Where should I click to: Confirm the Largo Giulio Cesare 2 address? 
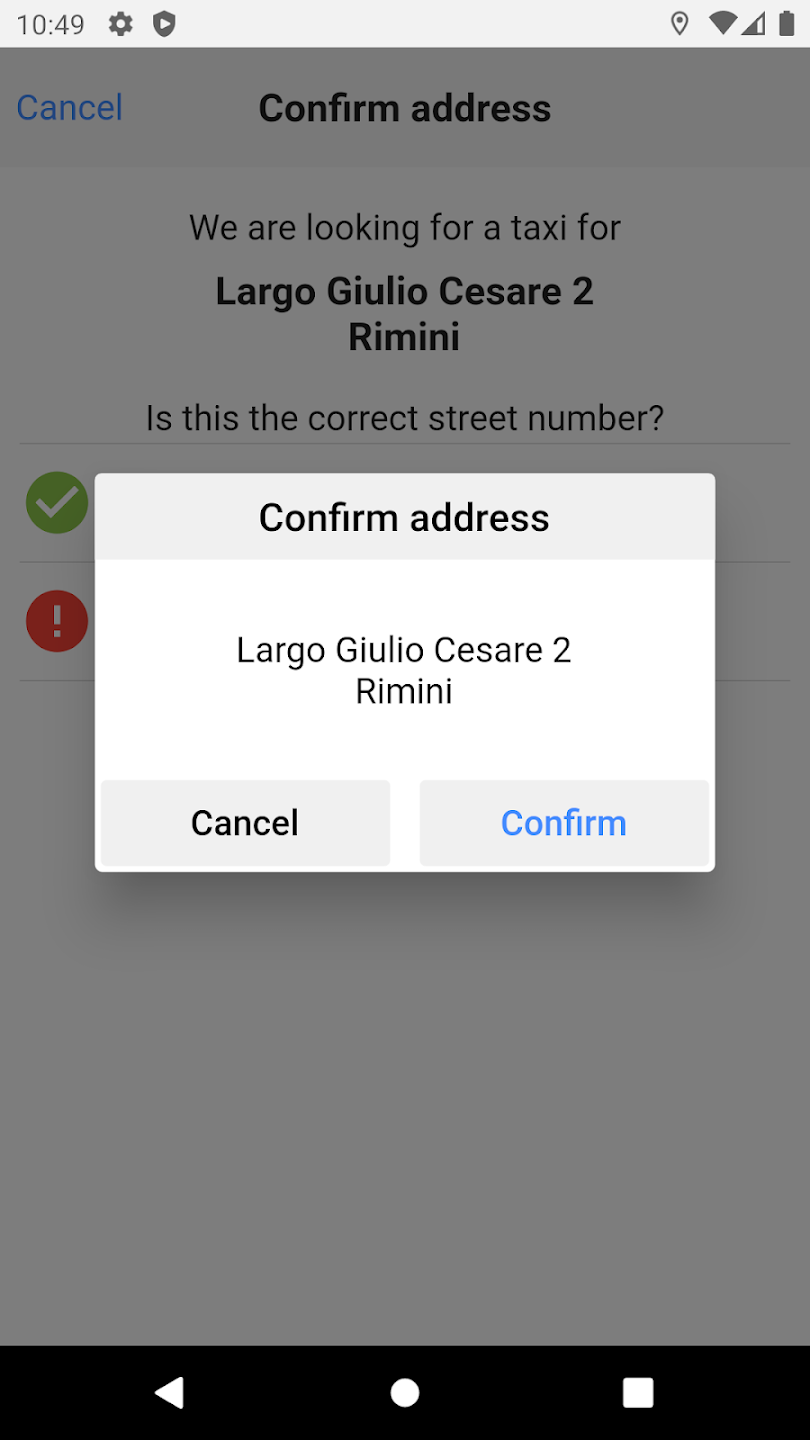(564, 823)
